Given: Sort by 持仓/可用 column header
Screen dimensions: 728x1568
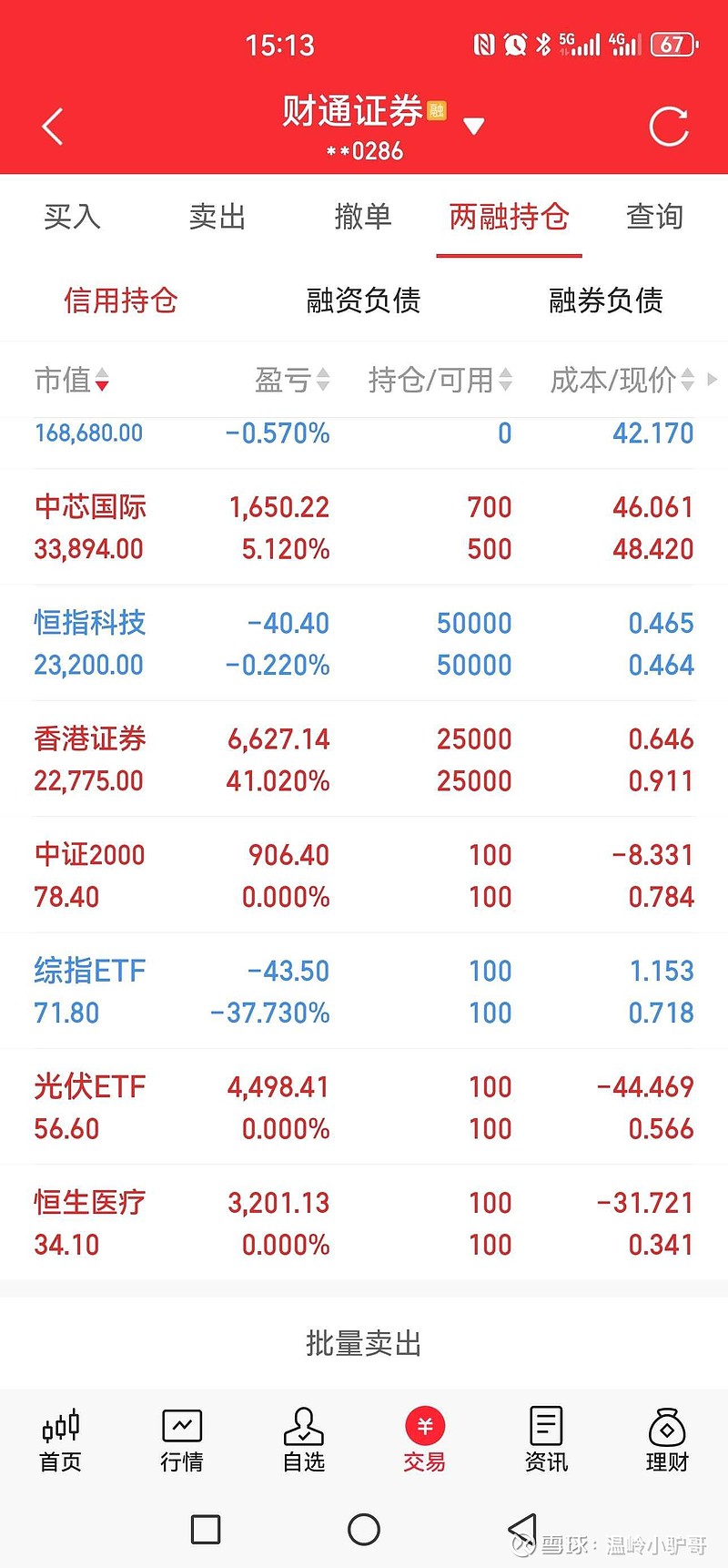Looking at the screenshot, I should point(440,380).
